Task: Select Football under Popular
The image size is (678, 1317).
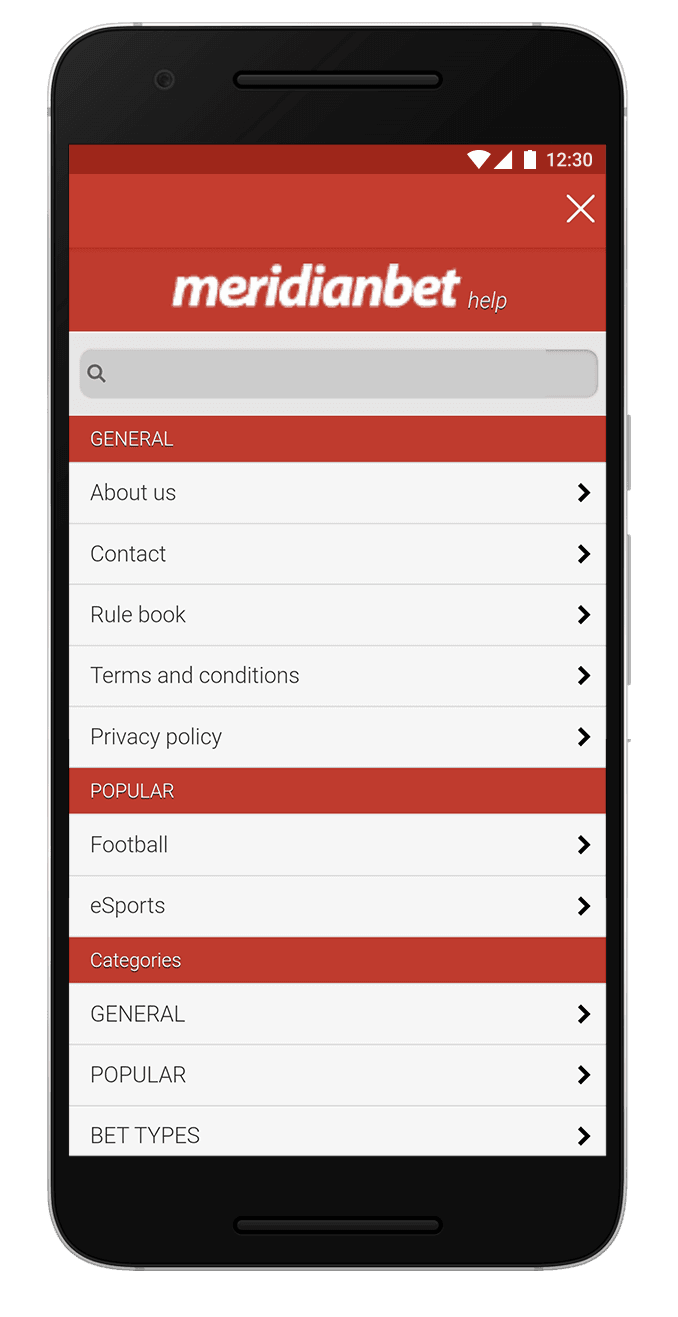Action: (x=337, y=845)
